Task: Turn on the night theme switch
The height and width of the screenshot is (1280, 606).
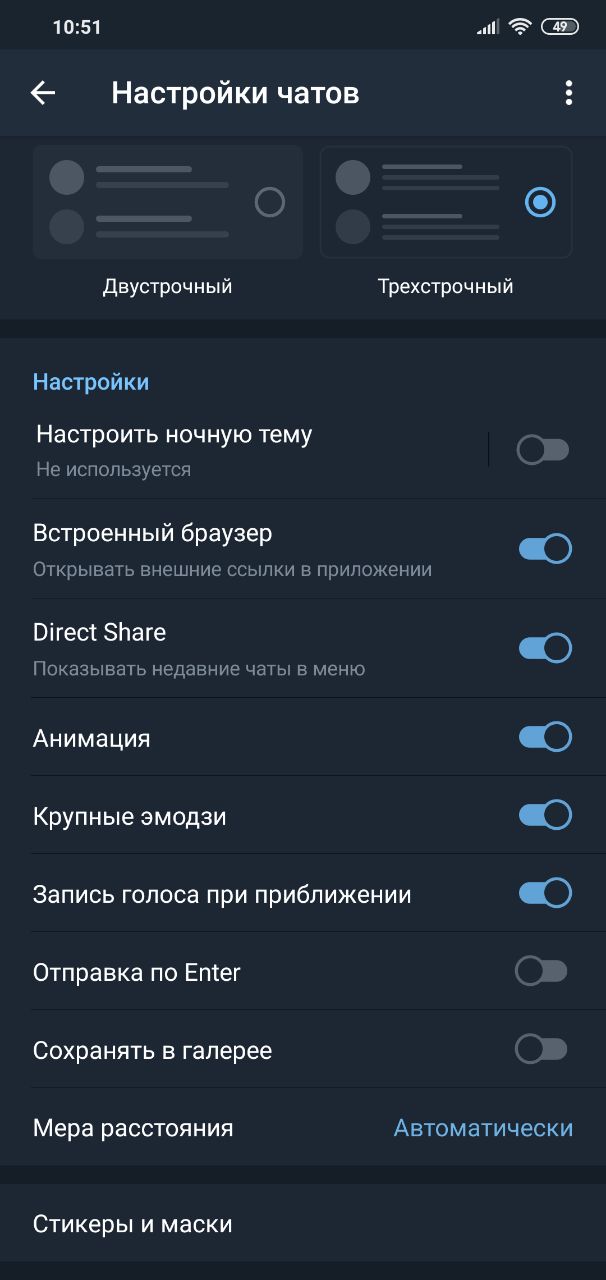Action: tap(543, 450)
